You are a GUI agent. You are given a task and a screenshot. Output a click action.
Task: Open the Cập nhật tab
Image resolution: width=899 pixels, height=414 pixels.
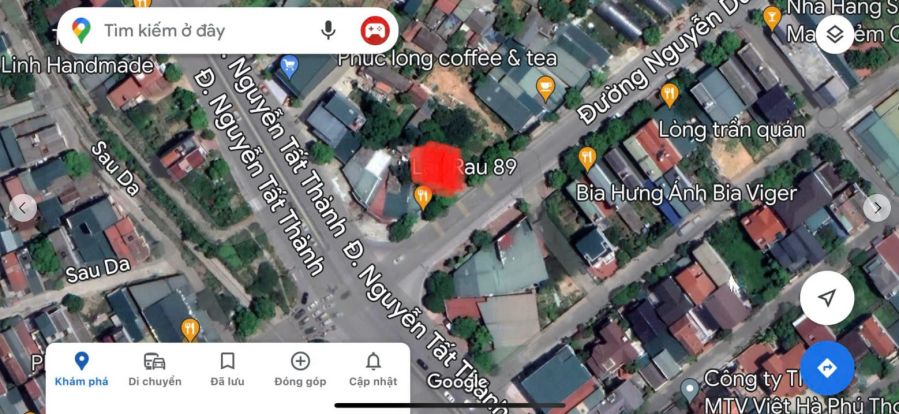tap(373, 369)
